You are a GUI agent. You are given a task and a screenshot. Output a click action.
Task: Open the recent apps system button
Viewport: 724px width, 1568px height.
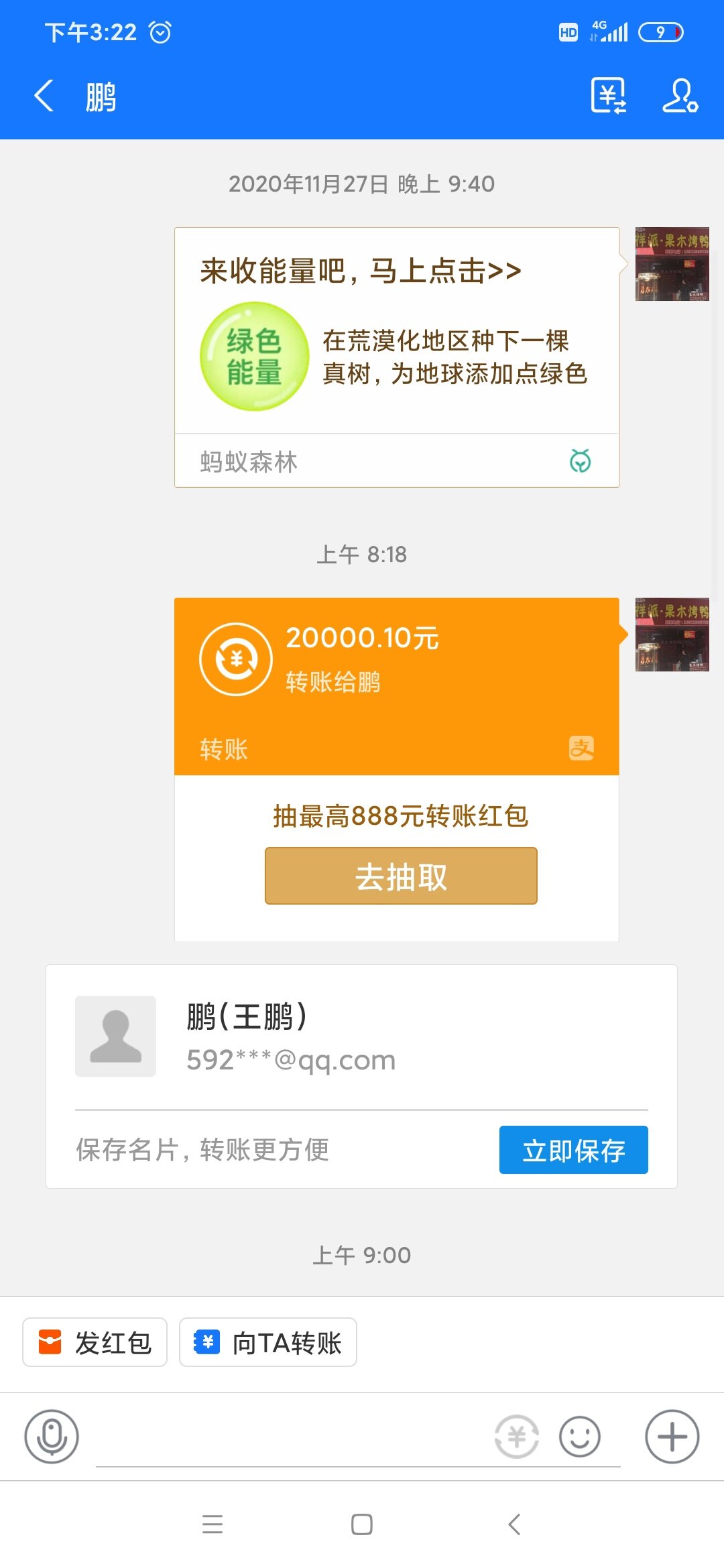[x=213, y=1524]
